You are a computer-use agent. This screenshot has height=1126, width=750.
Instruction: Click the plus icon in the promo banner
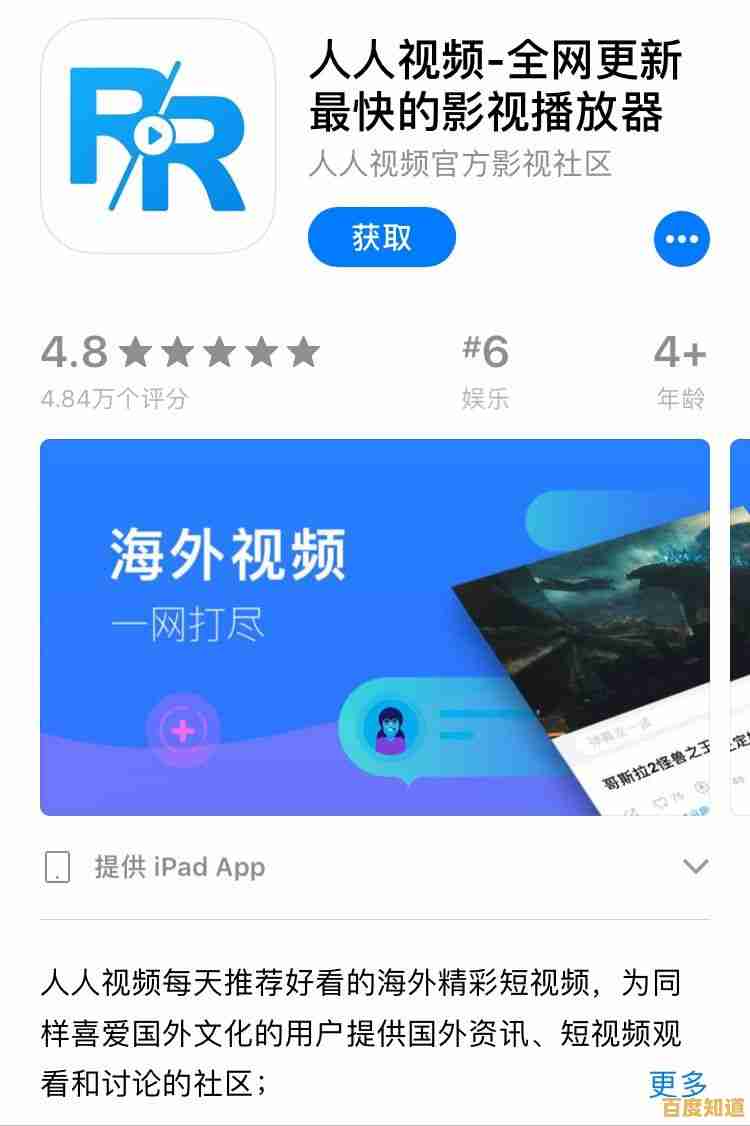pos(184,730)
